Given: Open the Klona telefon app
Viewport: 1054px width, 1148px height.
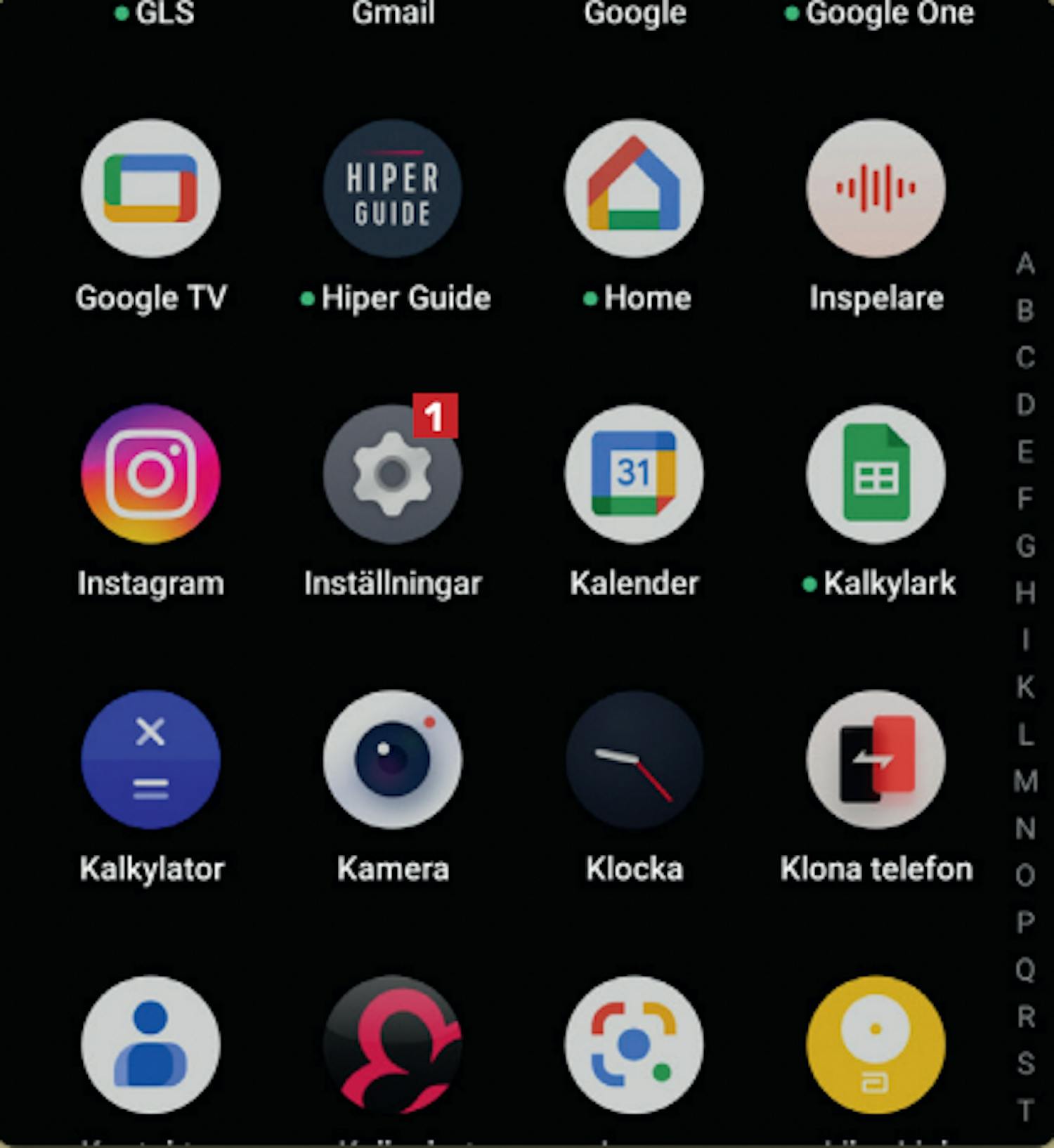Looking at the screenshot, I should 876,759.
